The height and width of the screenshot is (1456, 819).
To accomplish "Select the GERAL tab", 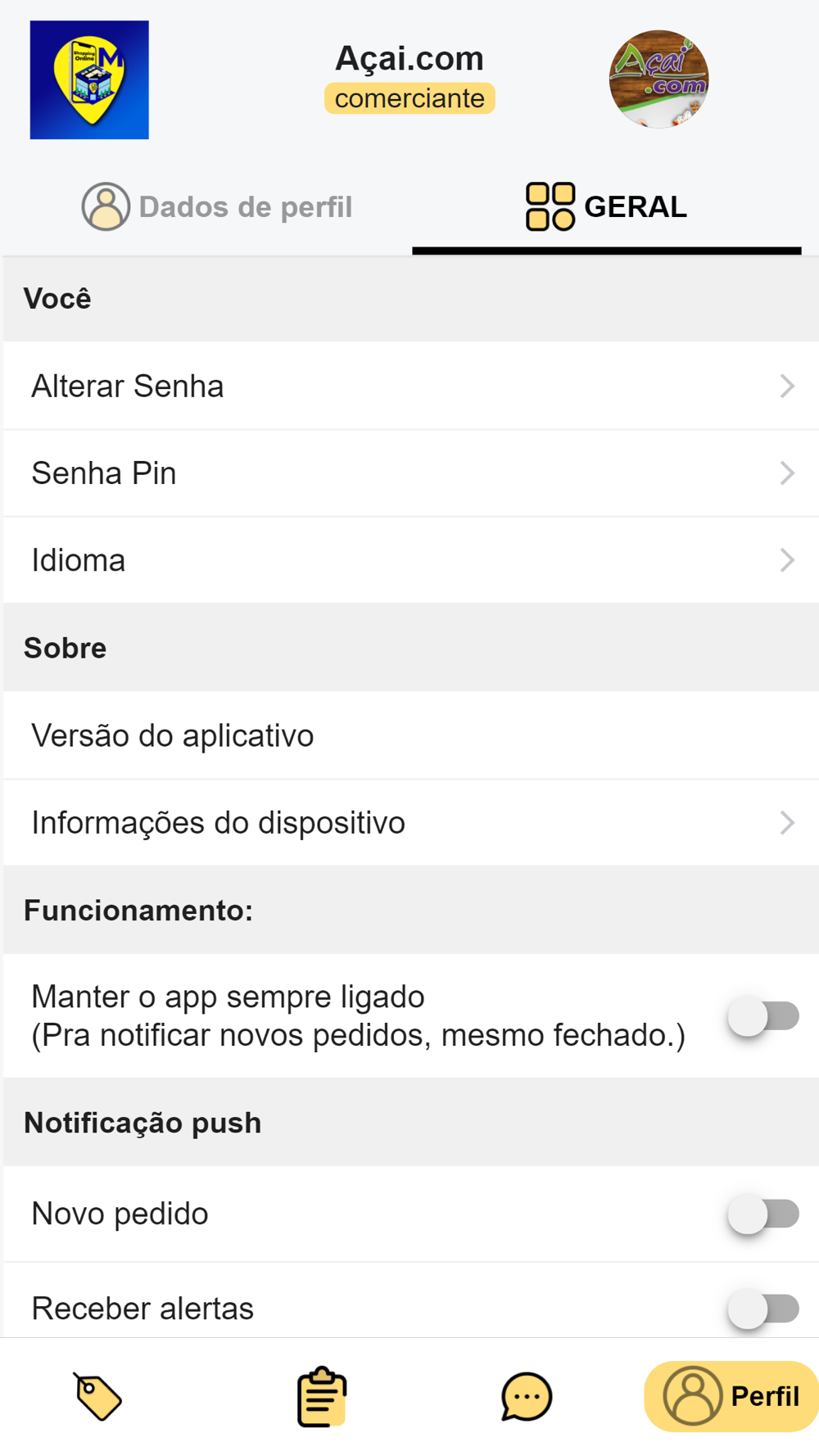I will coord(607,206).
